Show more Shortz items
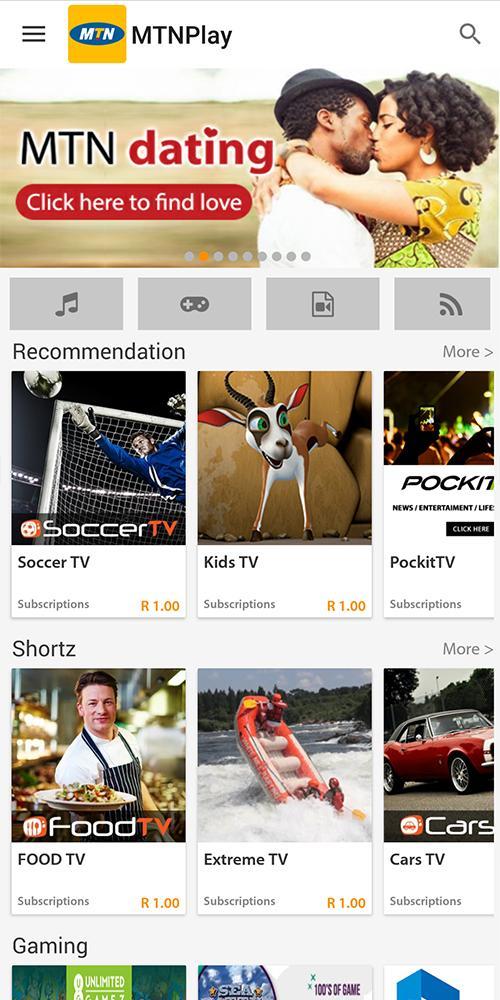 467,649
